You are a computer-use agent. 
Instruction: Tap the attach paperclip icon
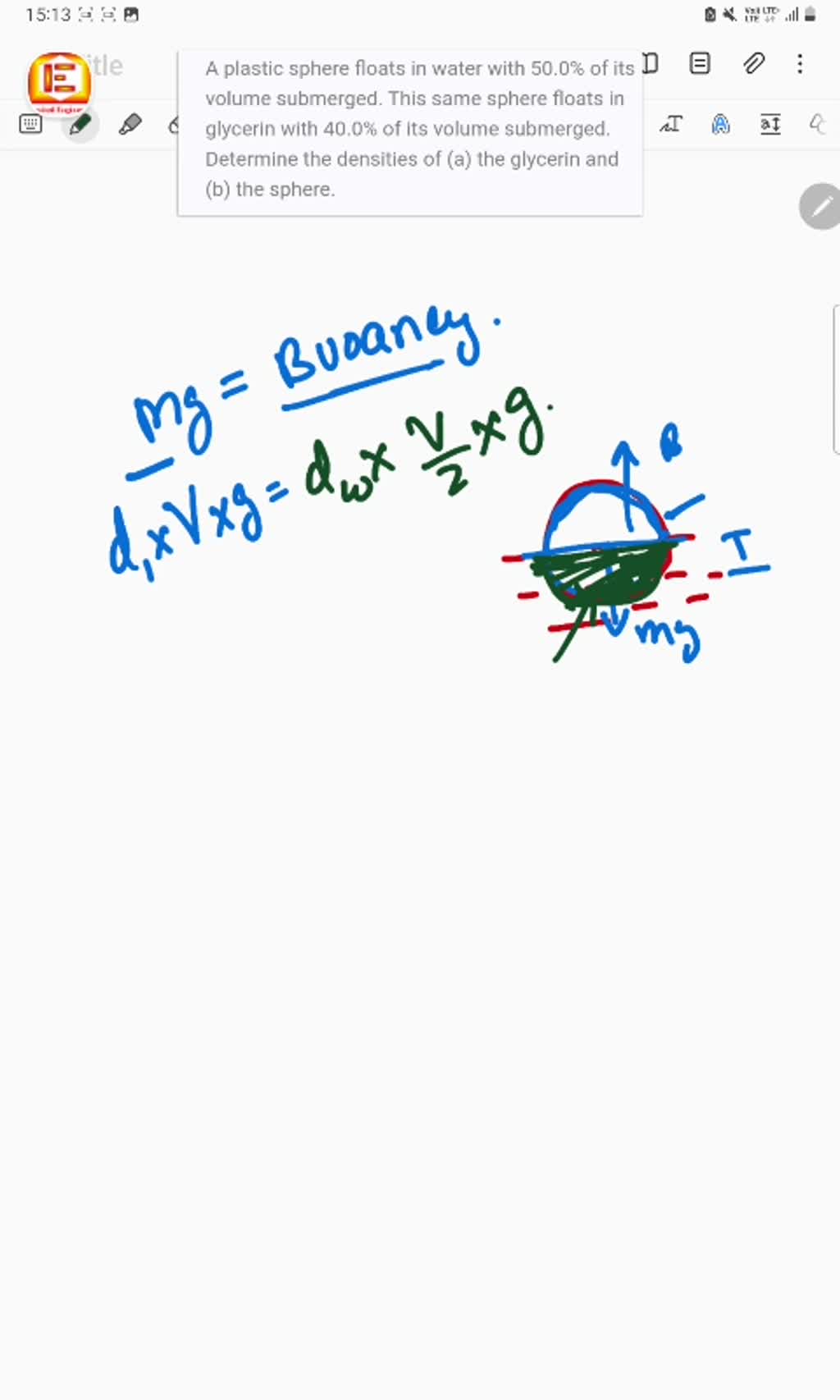753,63
